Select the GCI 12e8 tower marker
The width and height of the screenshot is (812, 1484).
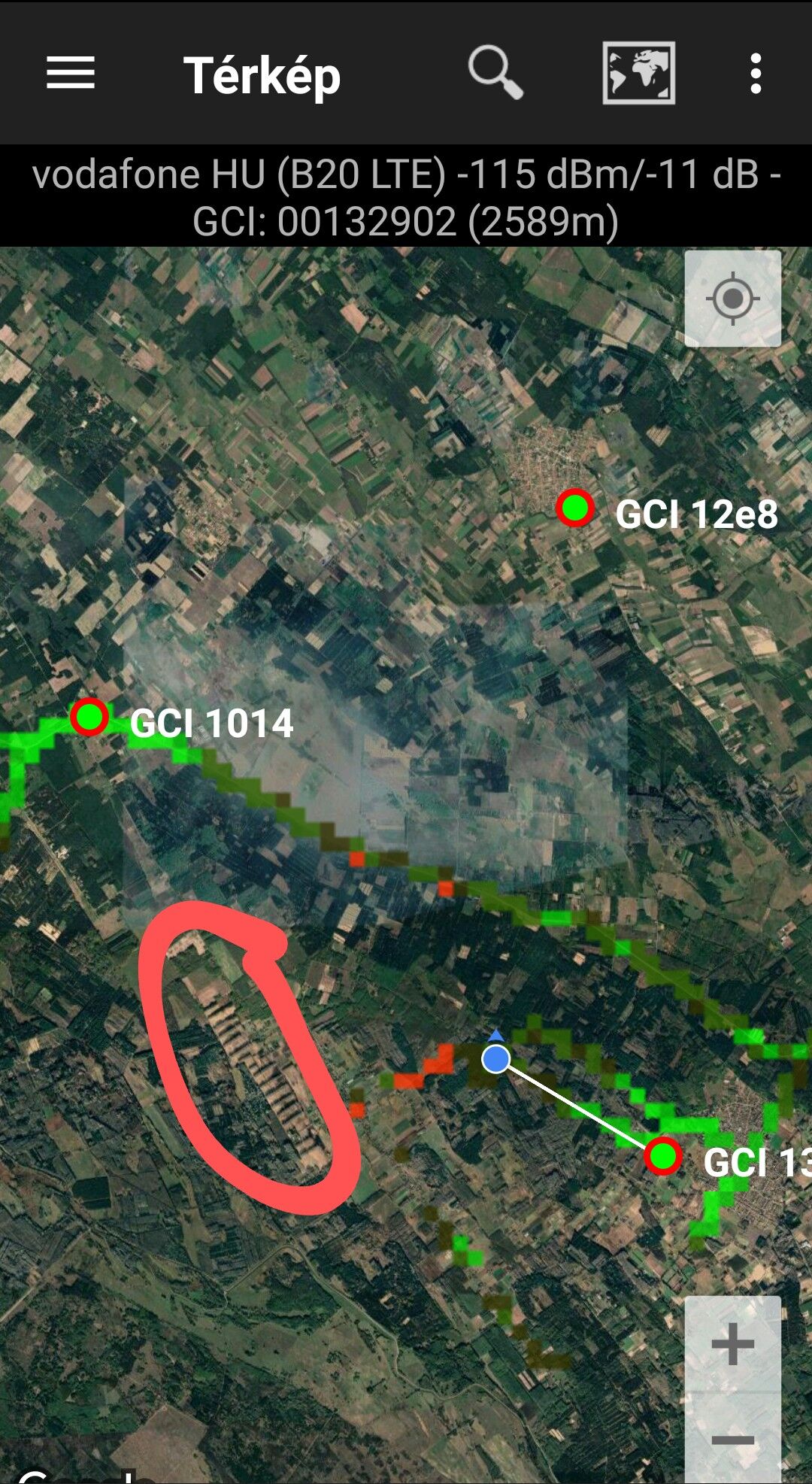[x=575, y=508]
